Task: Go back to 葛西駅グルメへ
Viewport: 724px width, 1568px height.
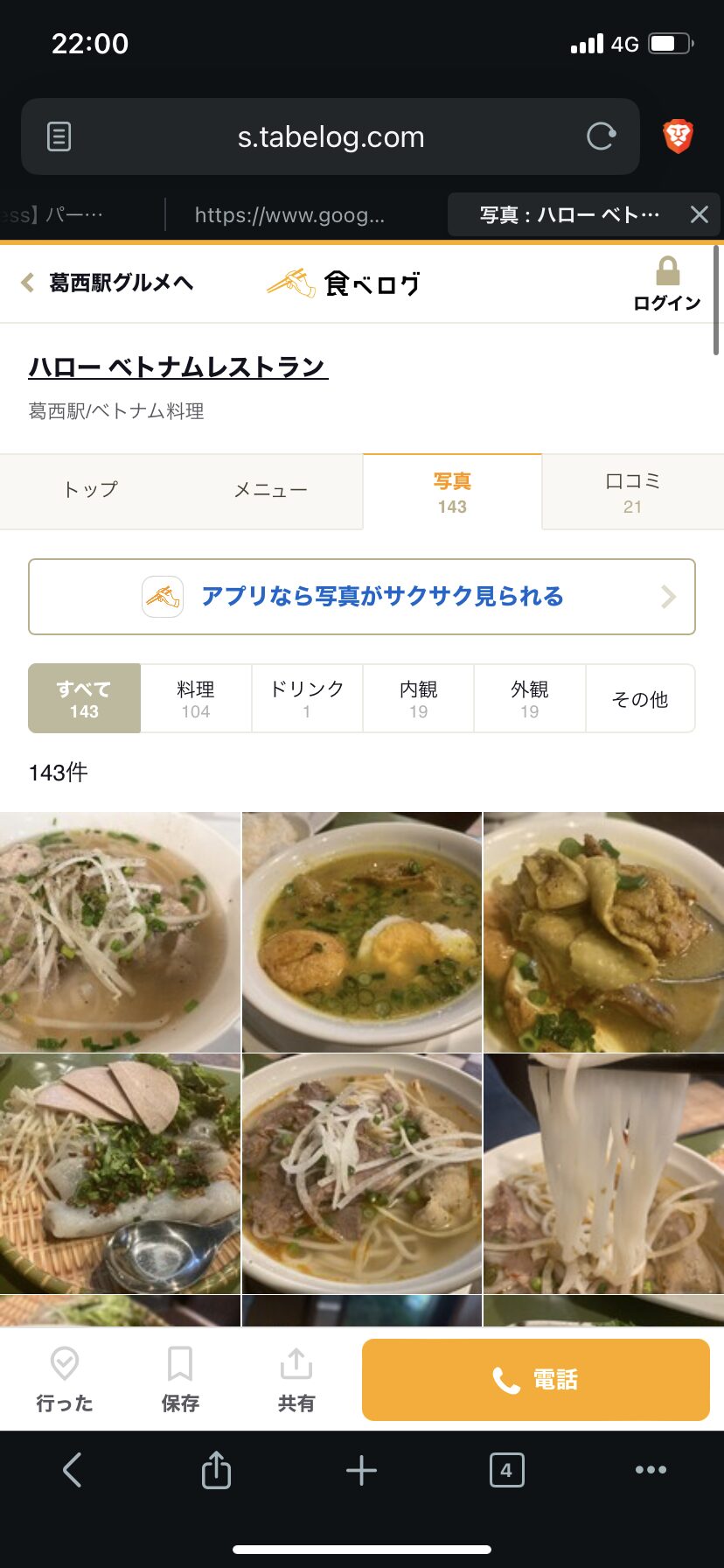Action: point(108,283)
